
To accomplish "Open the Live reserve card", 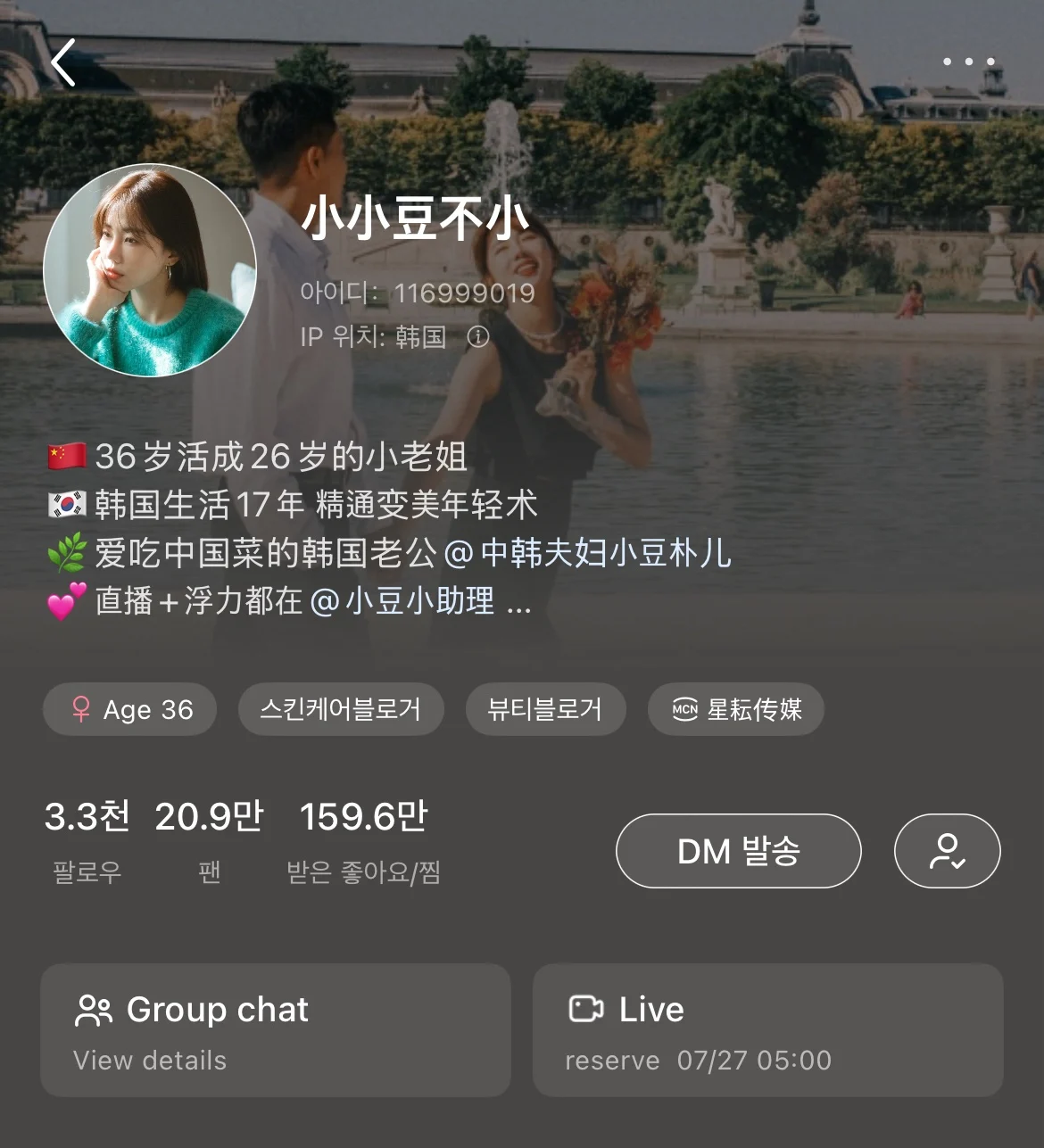I will [767, 1030].
